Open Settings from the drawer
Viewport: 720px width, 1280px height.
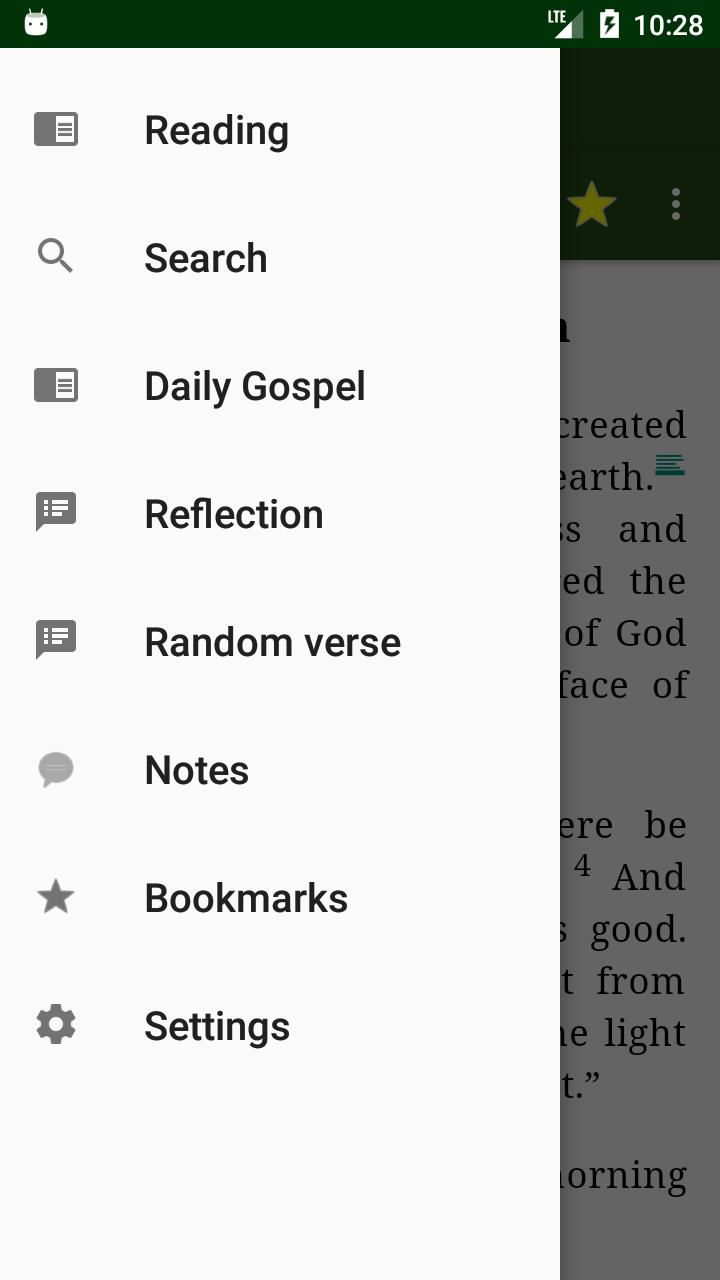pos(217,1026)
